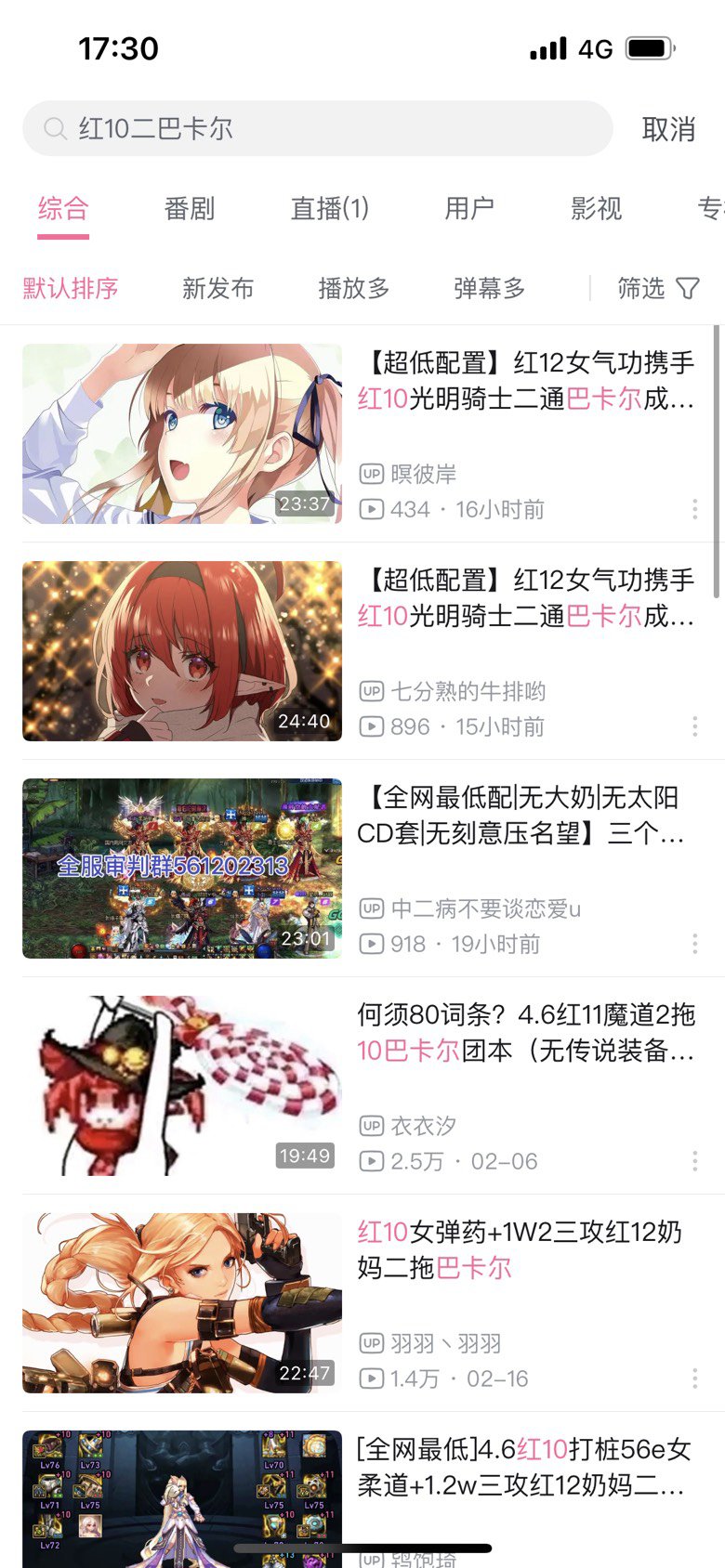Cancel the search with 取消
This screenshot has width=725, height=1568.
[x=668, y=129]
